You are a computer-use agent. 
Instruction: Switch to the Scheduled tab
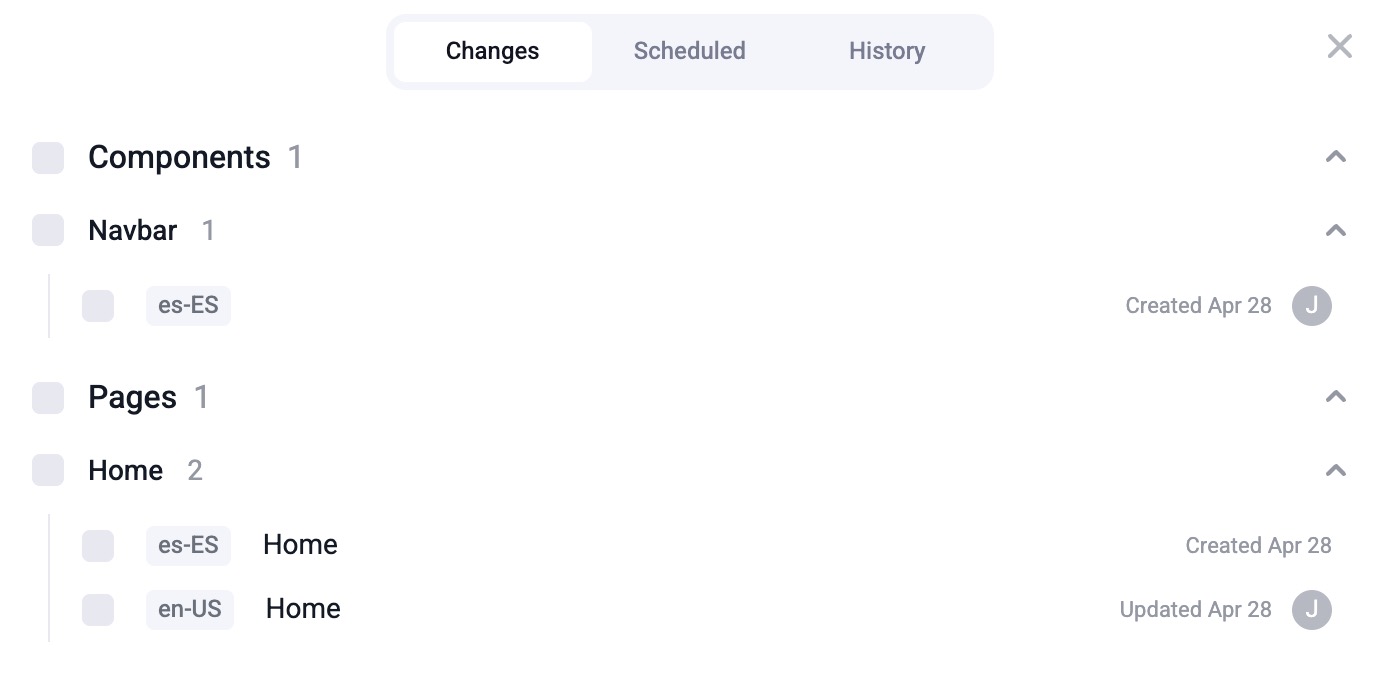(689, 51)
